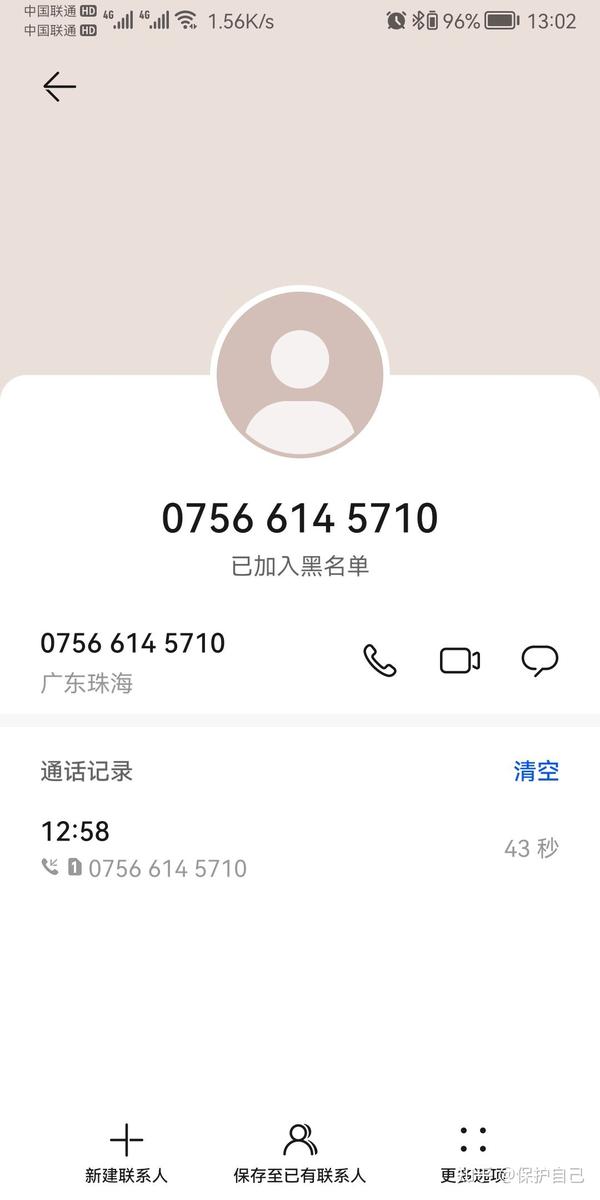Start a video call with this number
The height and width of the screenshot is (1200, 600).
460,661
